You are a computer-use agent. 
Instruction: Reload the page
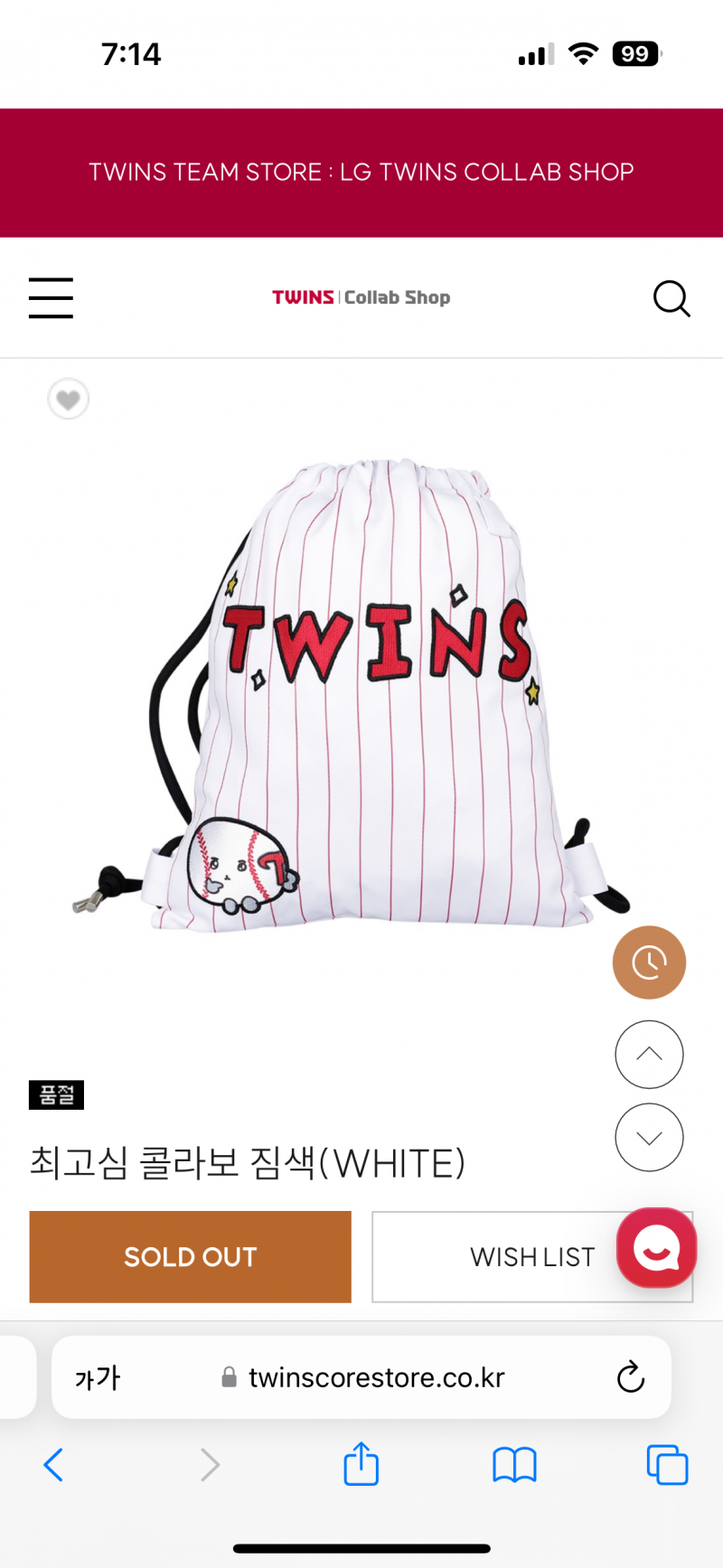point(630,1377)
